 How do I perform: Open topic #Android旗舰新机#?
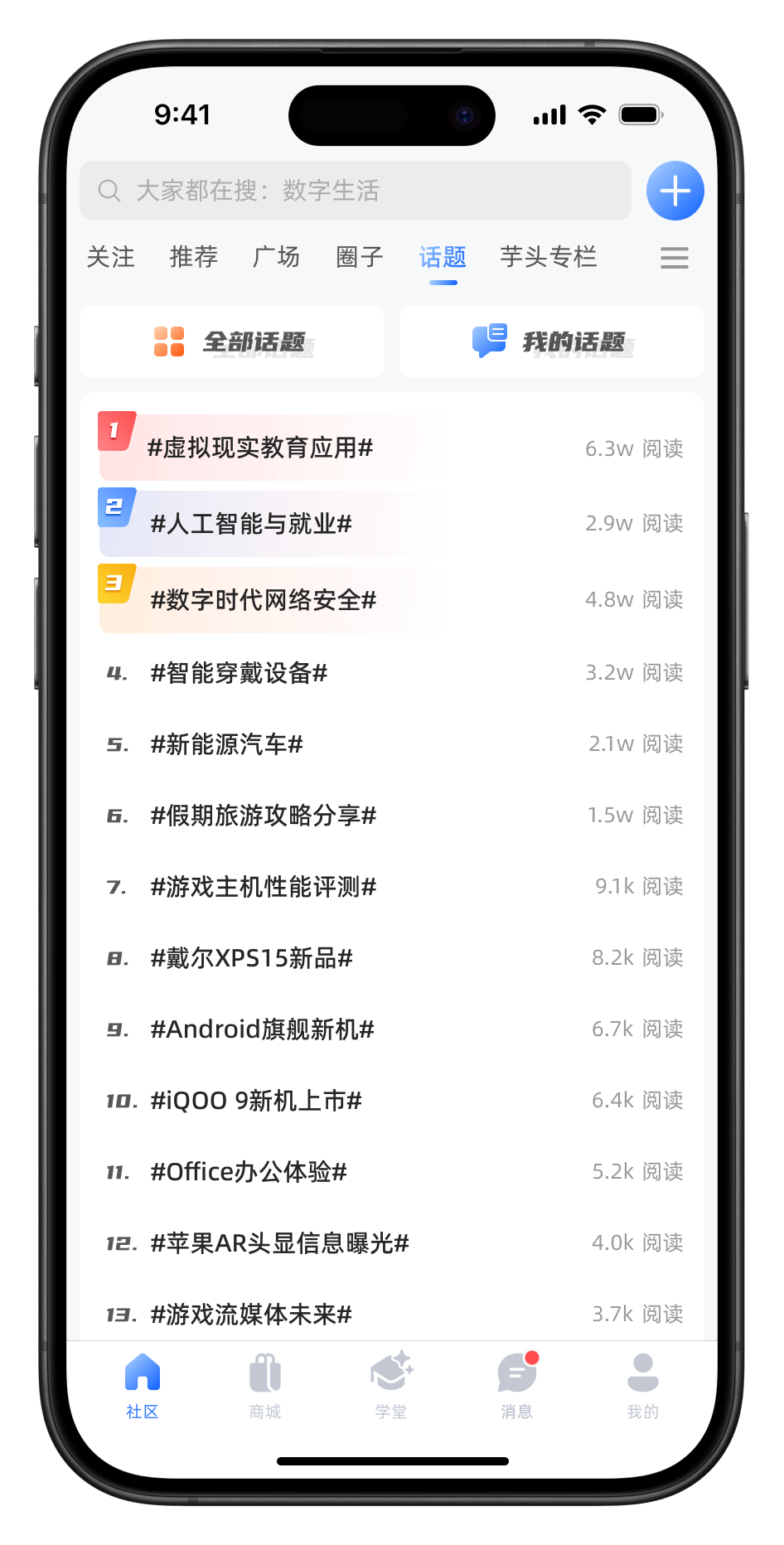[262, 1029]
